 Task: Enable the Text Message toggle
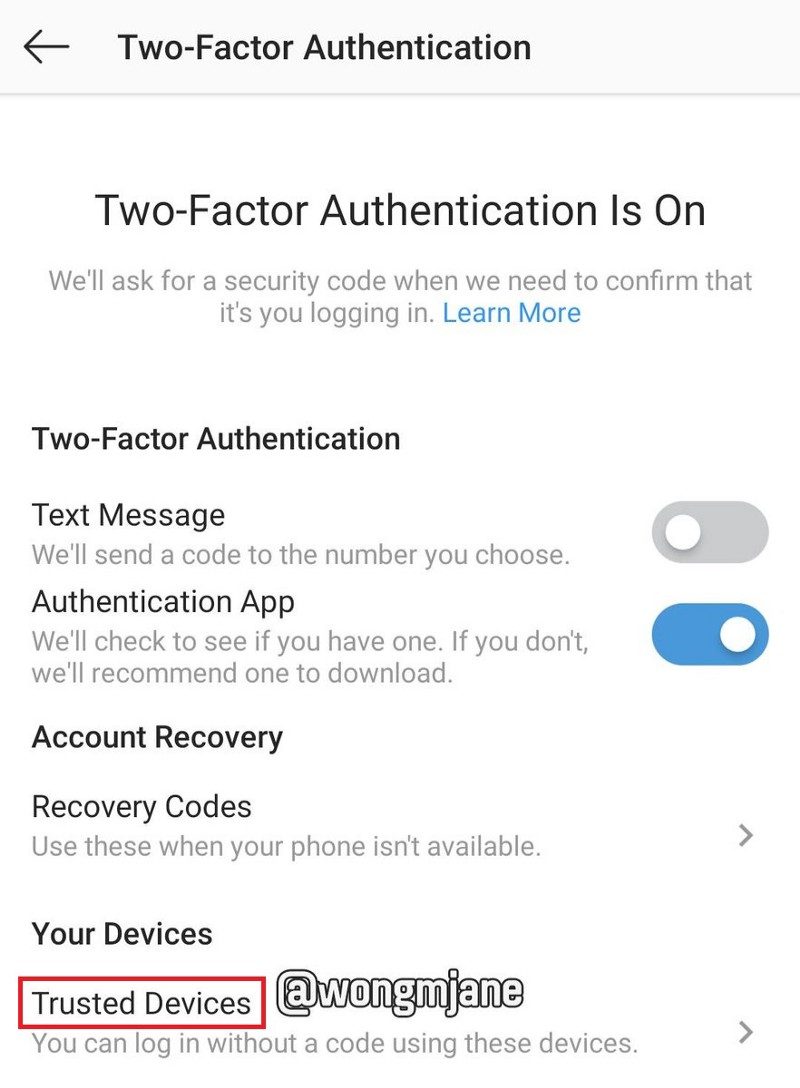[x=709, y=532]
